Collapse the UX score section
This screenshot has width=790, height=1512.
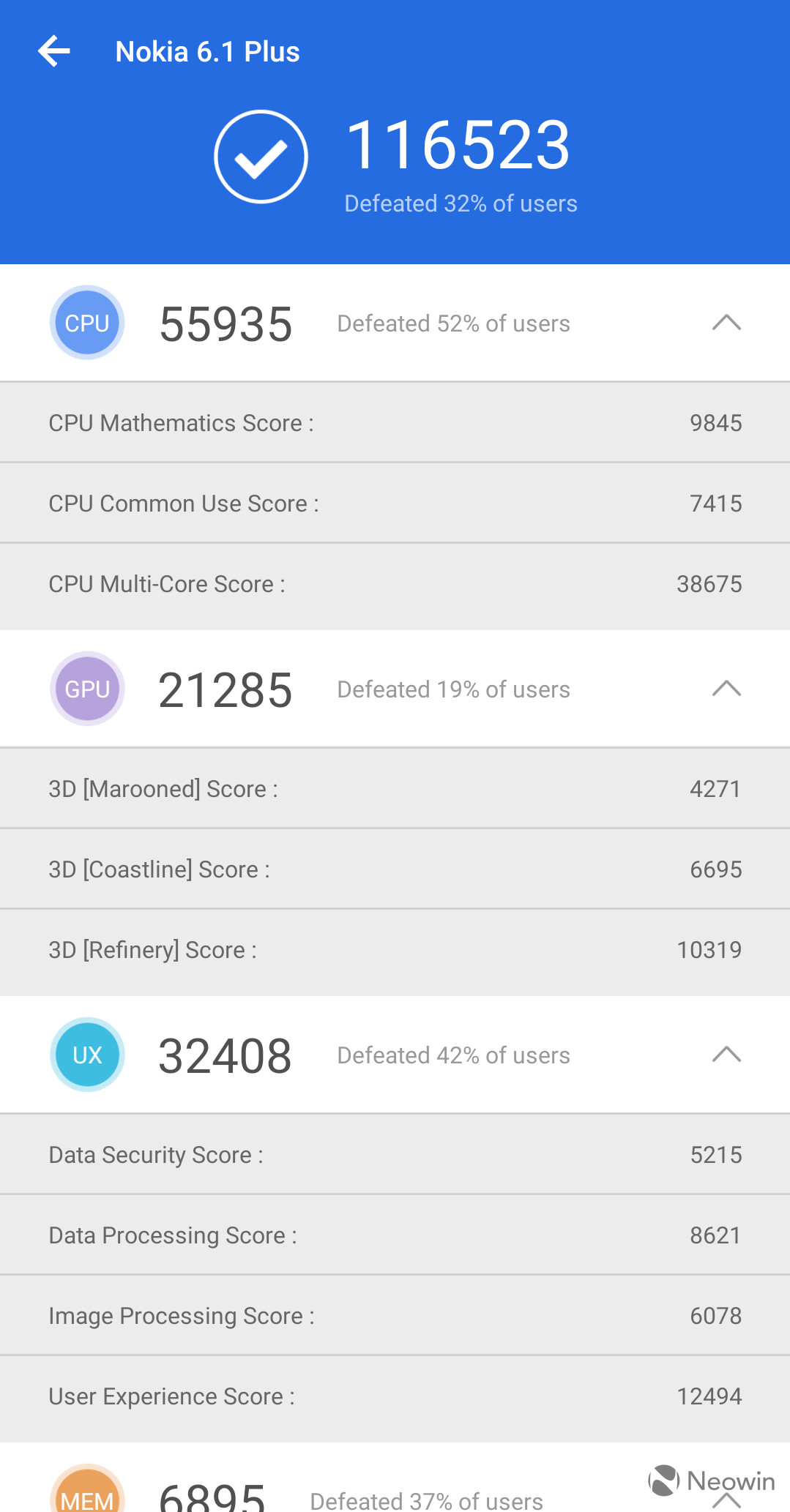[726, 1055]
